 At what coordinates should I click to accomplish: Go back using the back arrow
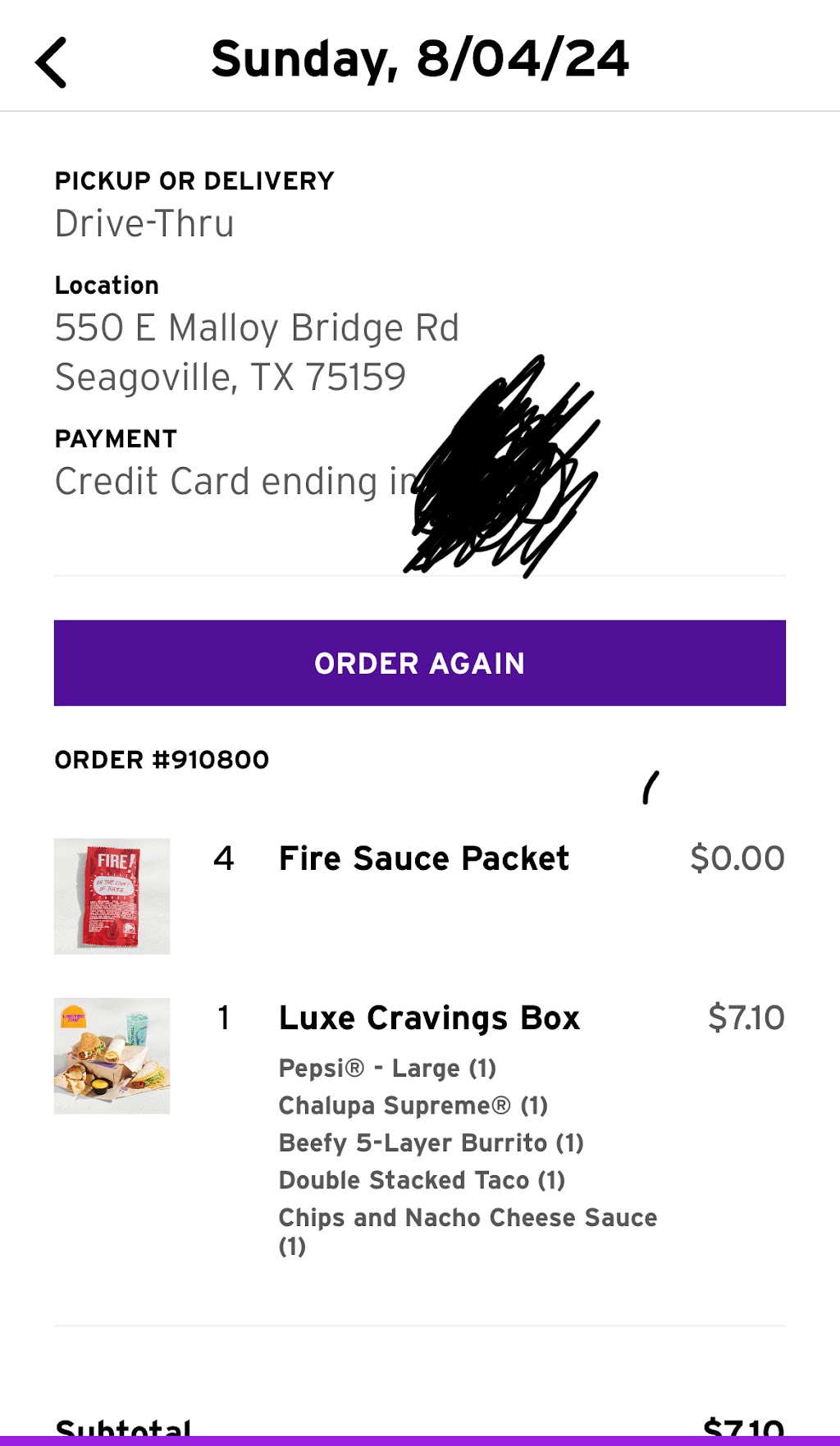51,62
